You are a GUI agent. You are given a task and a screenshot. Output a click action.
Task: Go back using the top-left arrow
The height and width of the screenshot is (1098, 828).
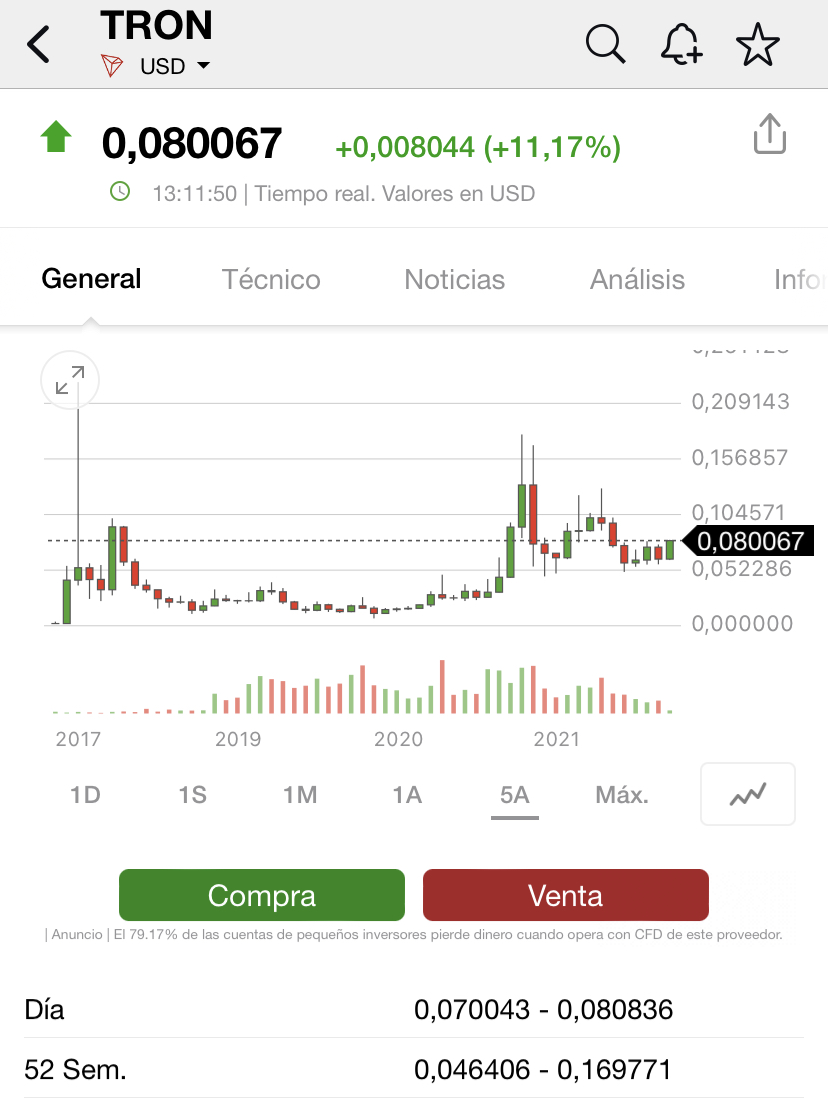coord(39,45)
